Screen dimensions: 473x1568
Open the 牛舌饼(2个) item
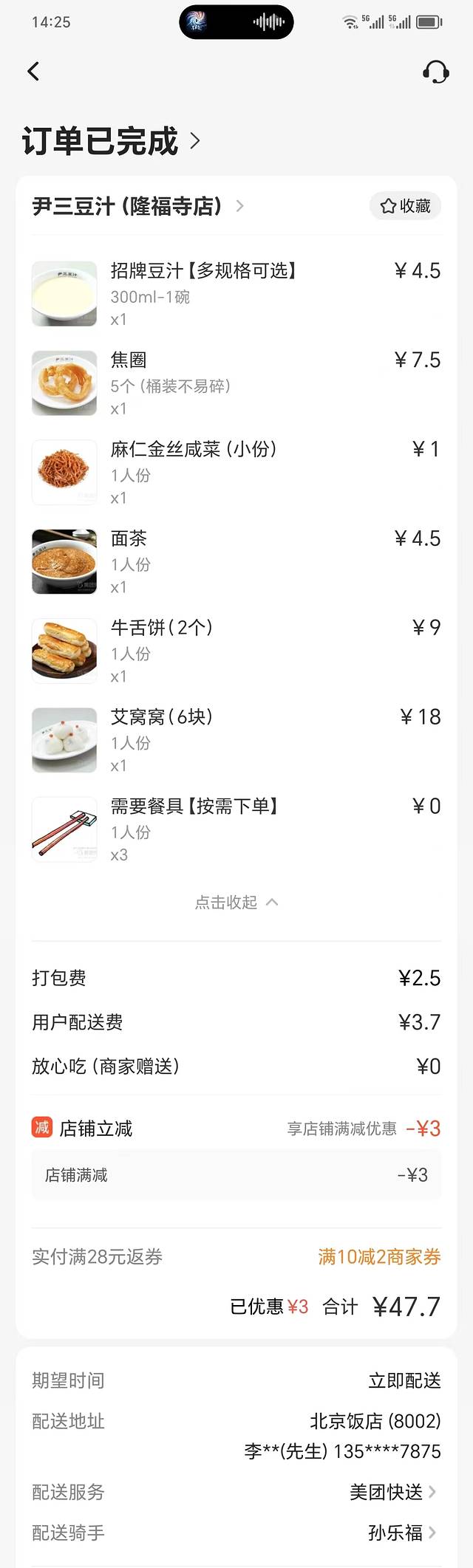tap(161, 628)
